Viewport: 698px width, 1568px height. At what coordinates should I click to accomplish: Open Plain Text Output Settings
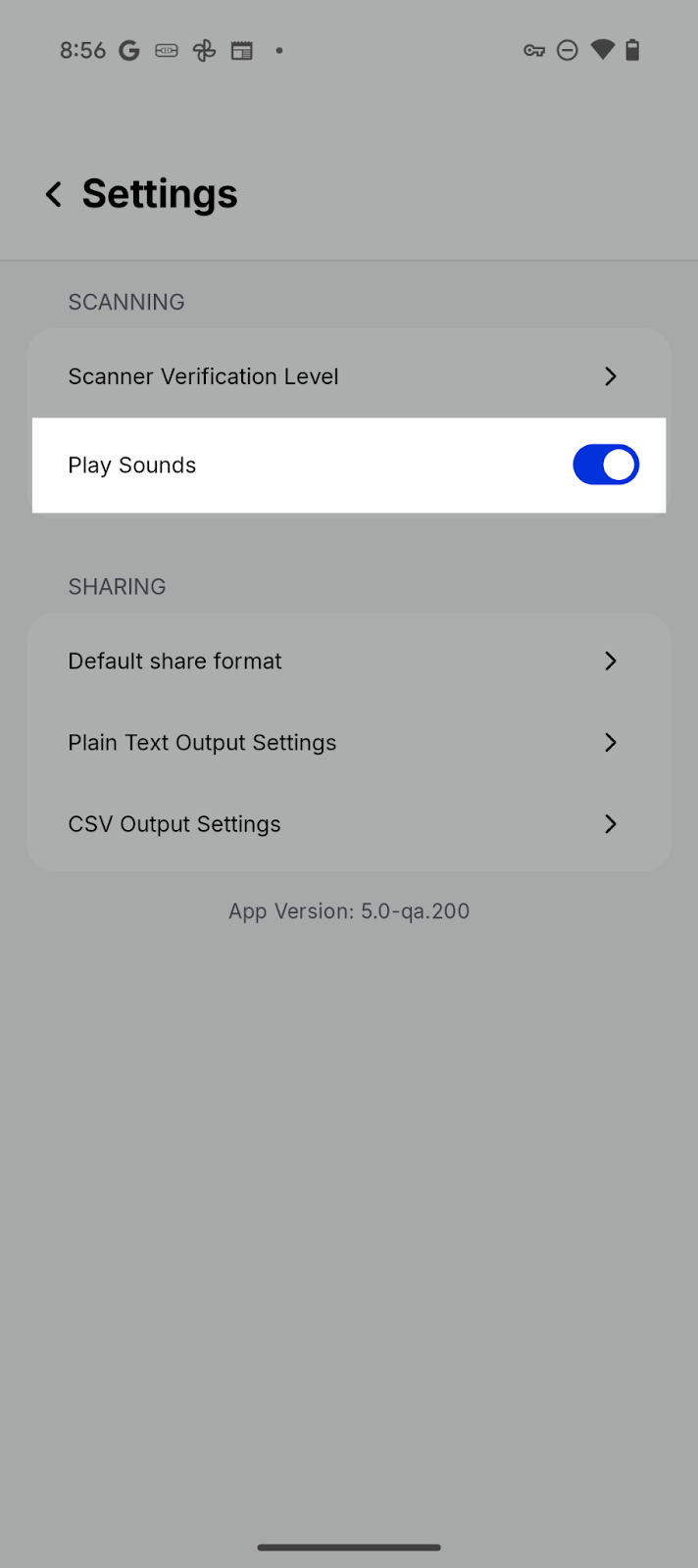pos(348,743)
